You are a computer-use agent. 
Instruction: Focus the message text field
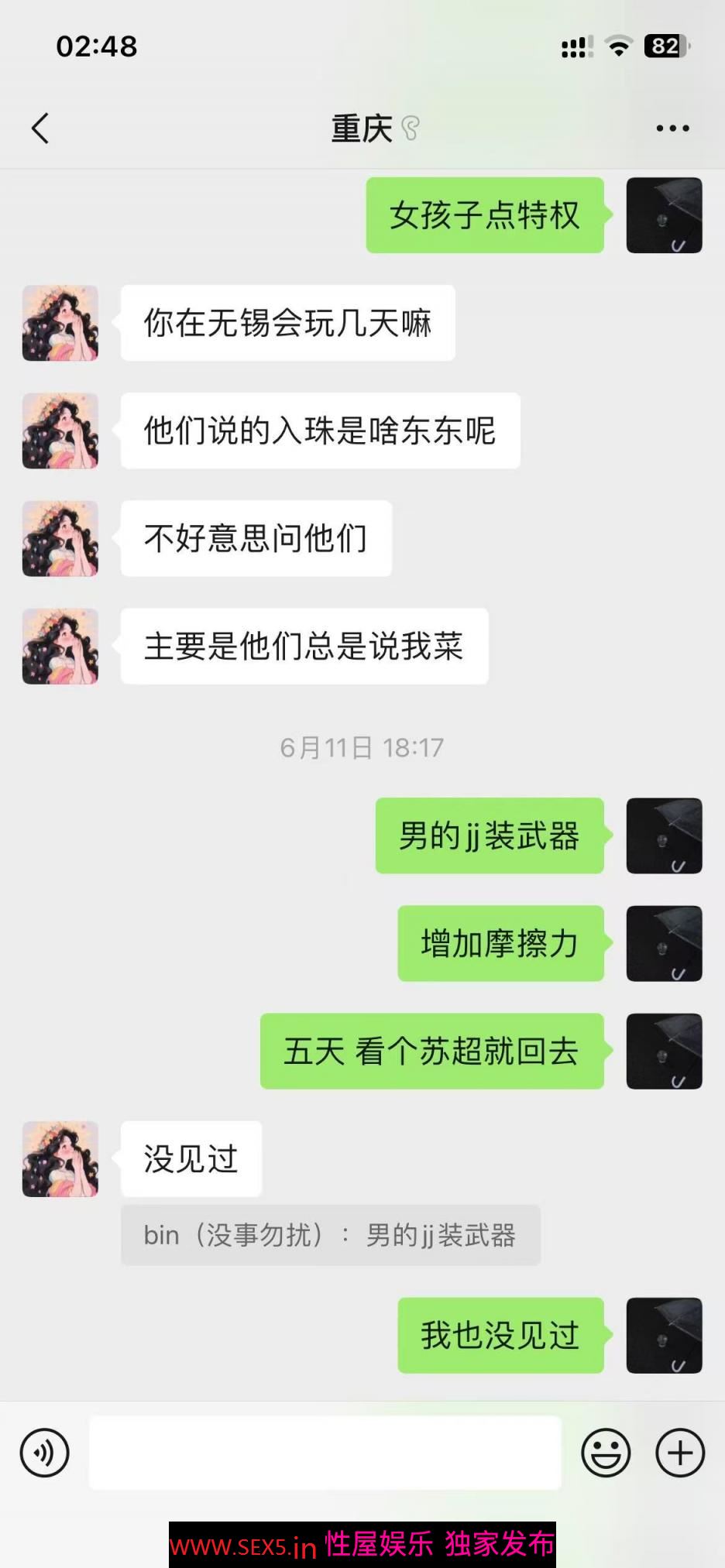coord(325,1453)
